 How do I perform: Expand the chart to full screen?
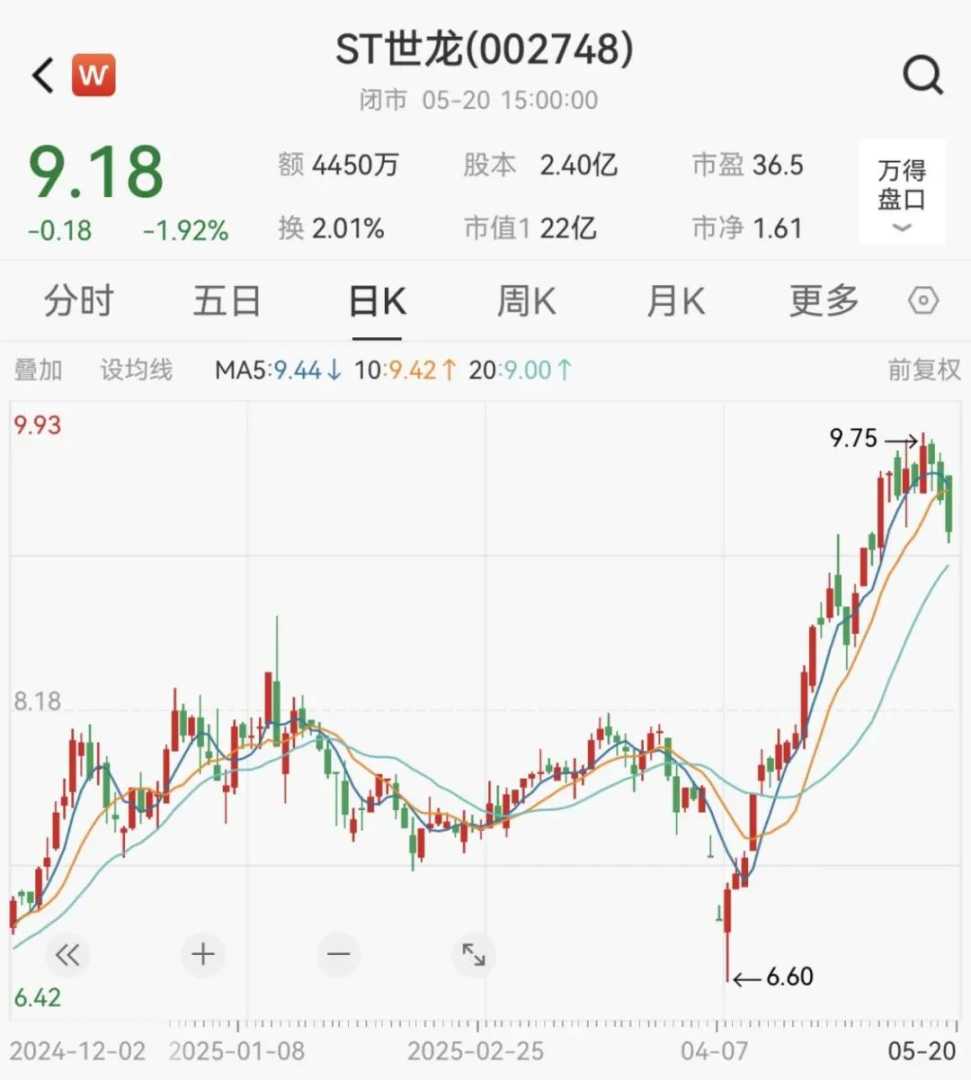(473, 955)
